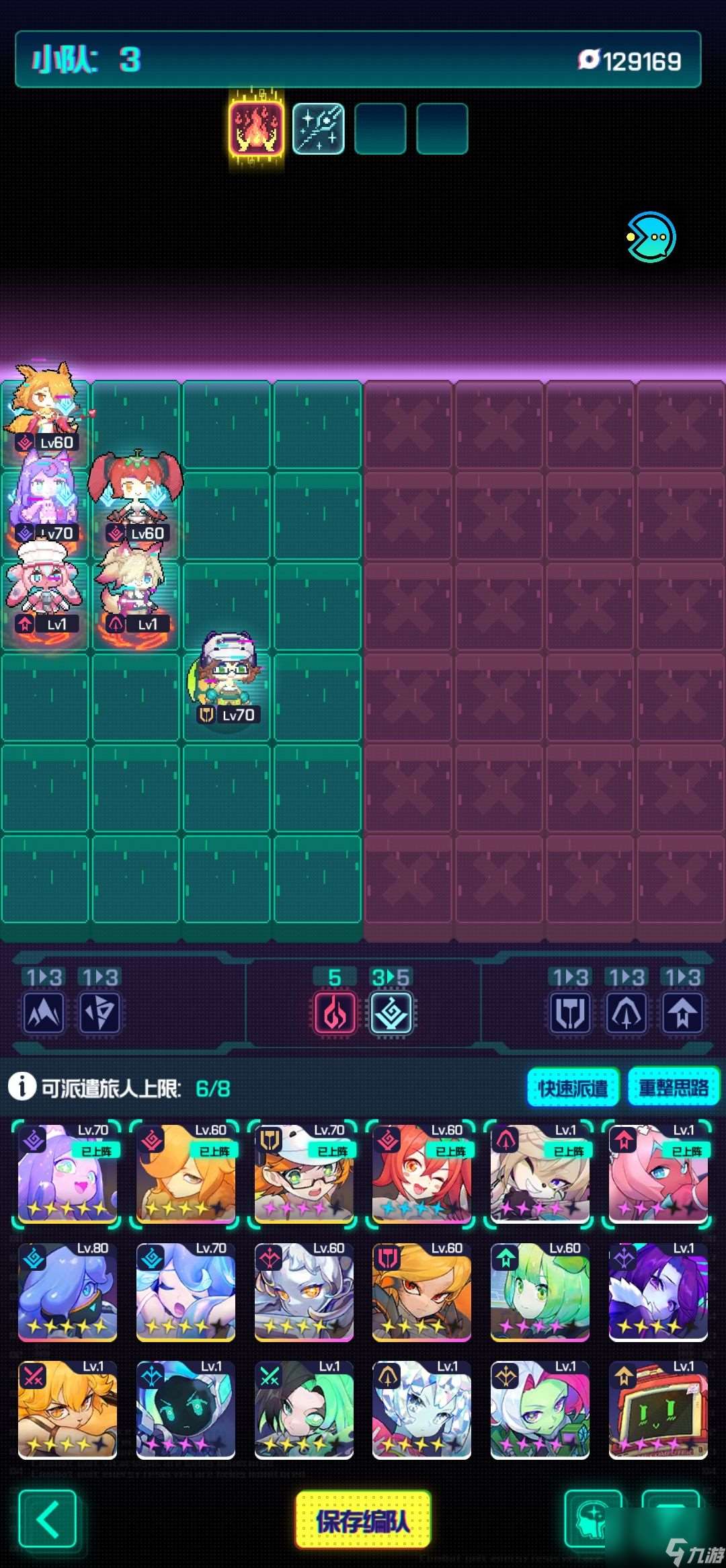The height and width of the screenshot is (1568, 726).
Task: Tap the highlighted diamond class bonus icon
Action: pyautogui.click(x=391, y=1013)
